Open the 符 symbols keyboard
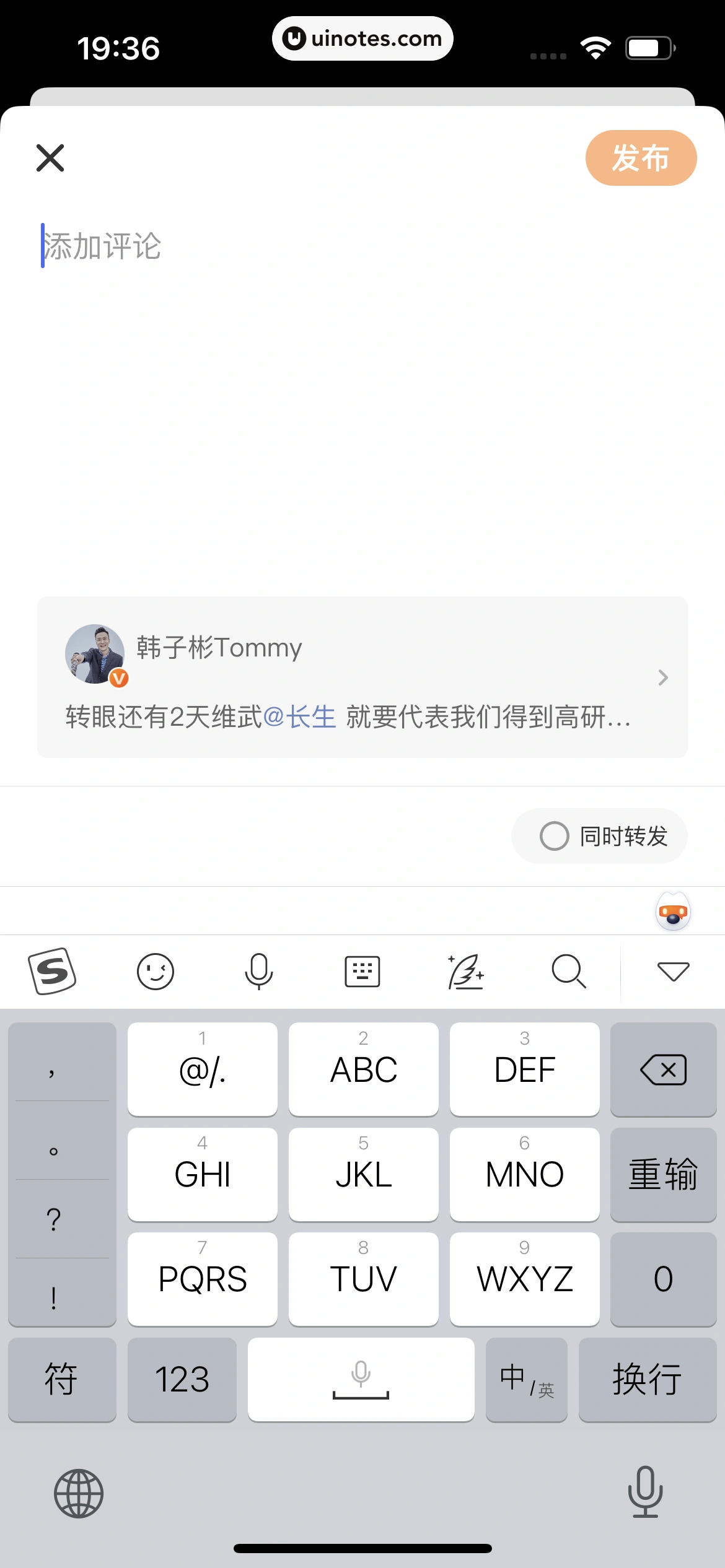This screenshot has height=1568, width=725. (x=61, y=1379)
